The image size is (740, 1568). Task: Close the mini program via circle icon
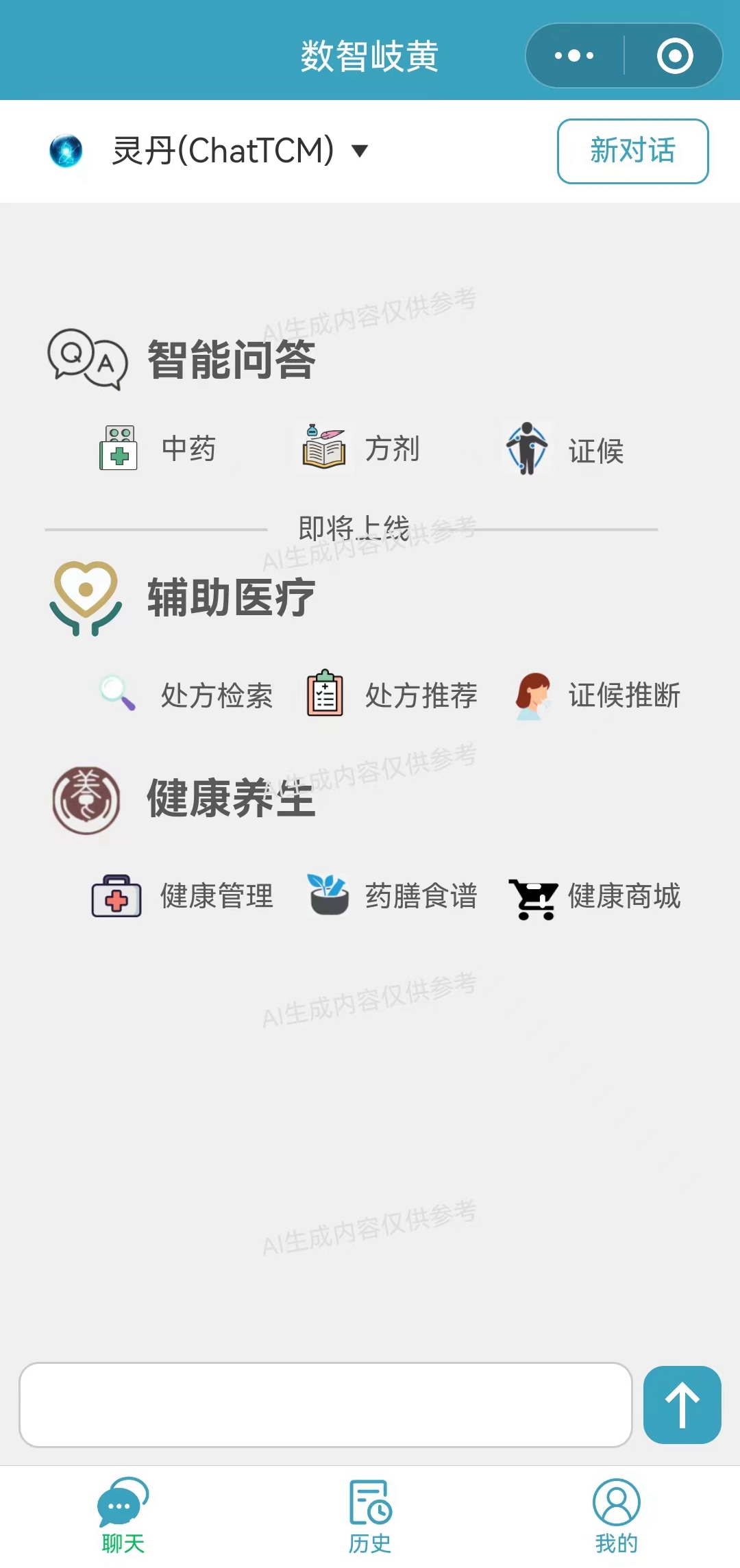tap(675, 55)
